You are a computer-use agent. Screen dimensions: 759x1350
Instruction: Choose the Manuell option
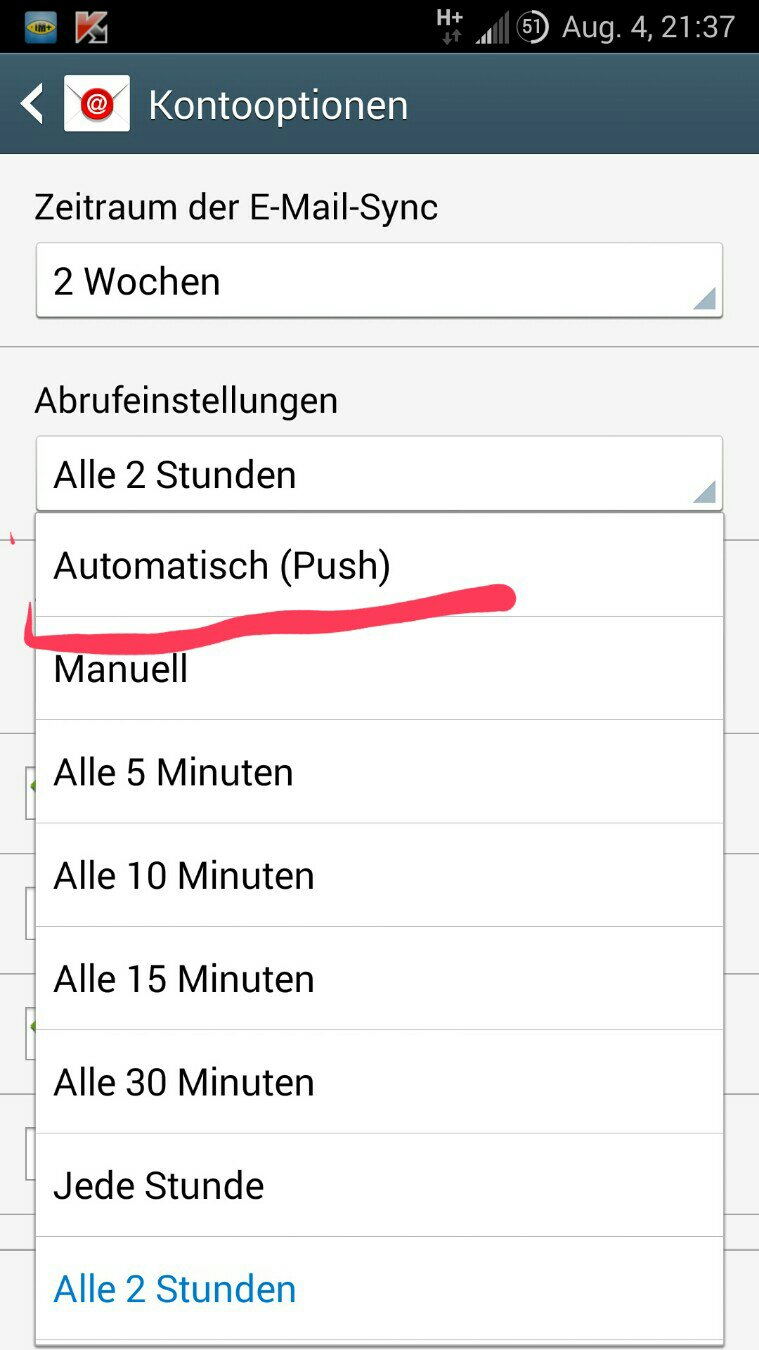379,668
